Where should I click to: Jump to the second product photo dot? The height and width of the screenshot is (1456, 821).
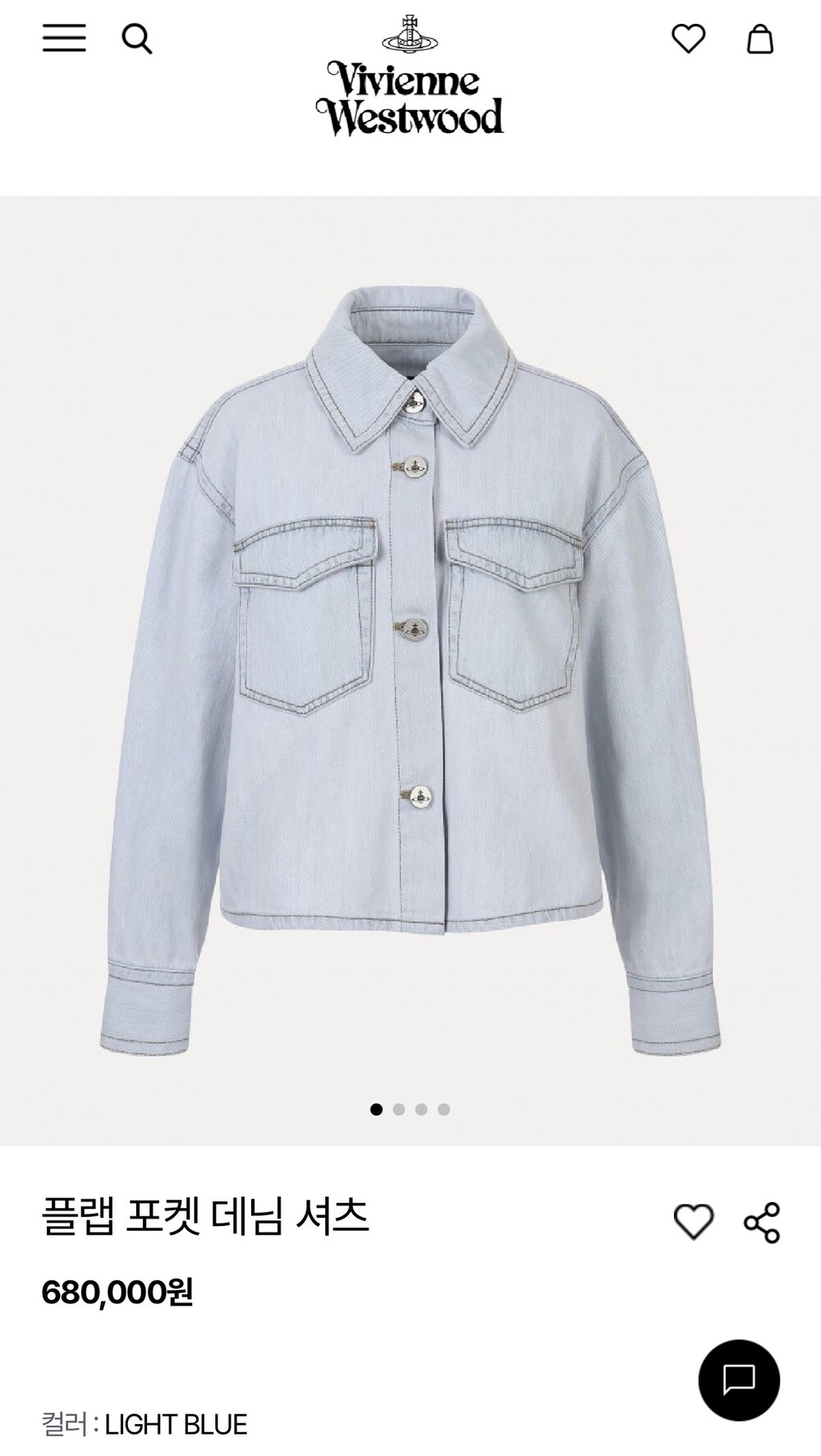click(399, 1109)
